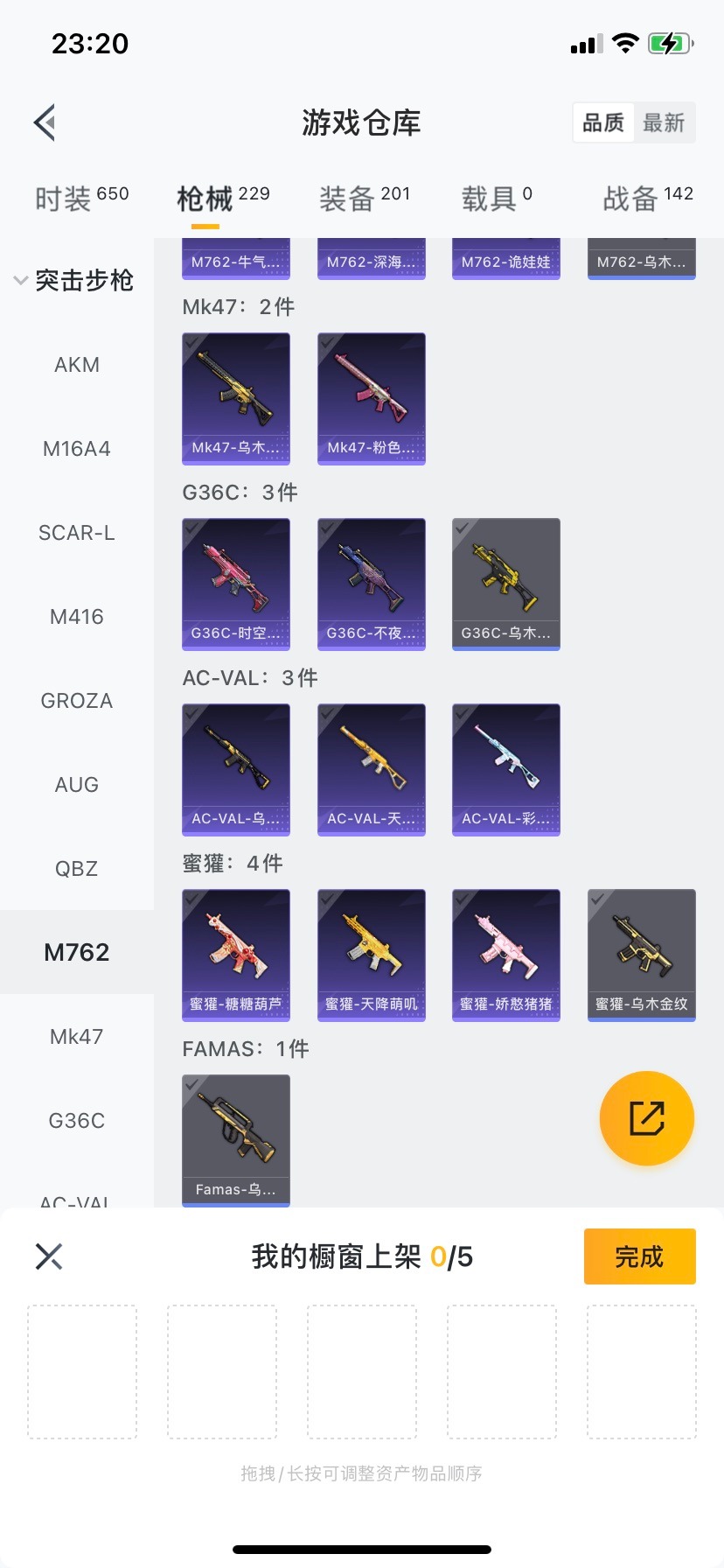Select the 蜜獾-糖糖葫芦 skin

point(236,955)
